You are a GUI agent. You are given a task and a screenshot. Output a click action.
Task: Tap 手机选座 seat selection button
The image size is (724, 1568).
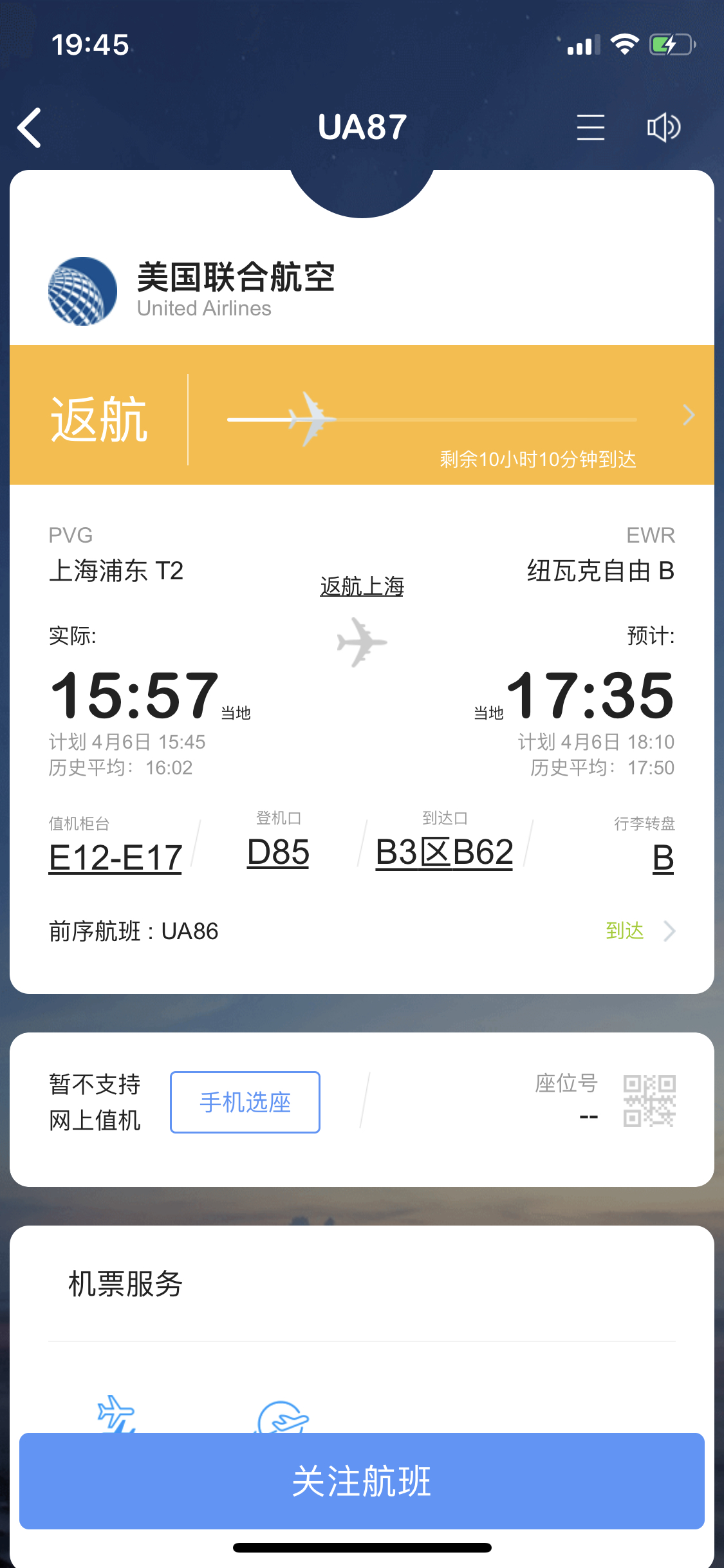[x=245, y=1102]
